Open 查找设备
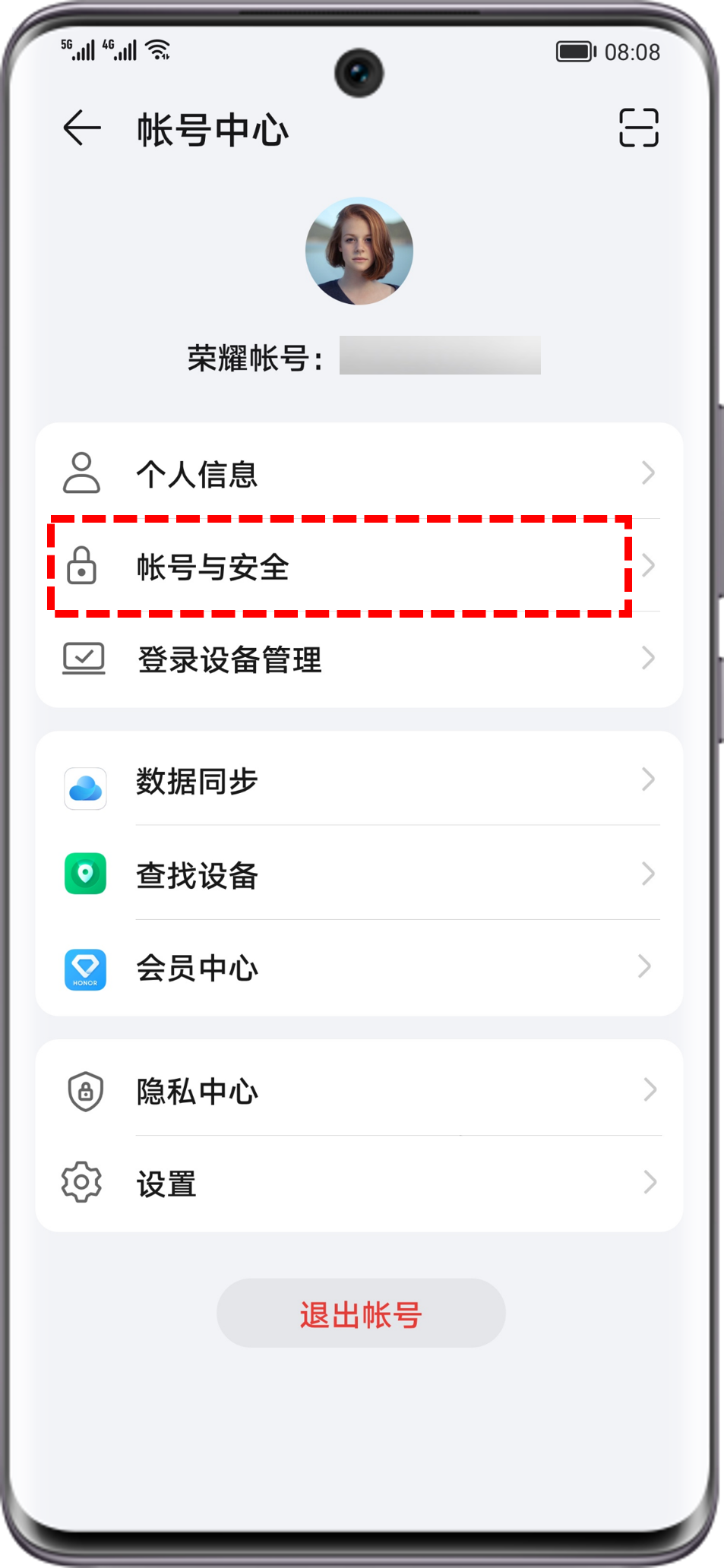The width and height of the screenshot is (724, 1568). click(359, 874)
